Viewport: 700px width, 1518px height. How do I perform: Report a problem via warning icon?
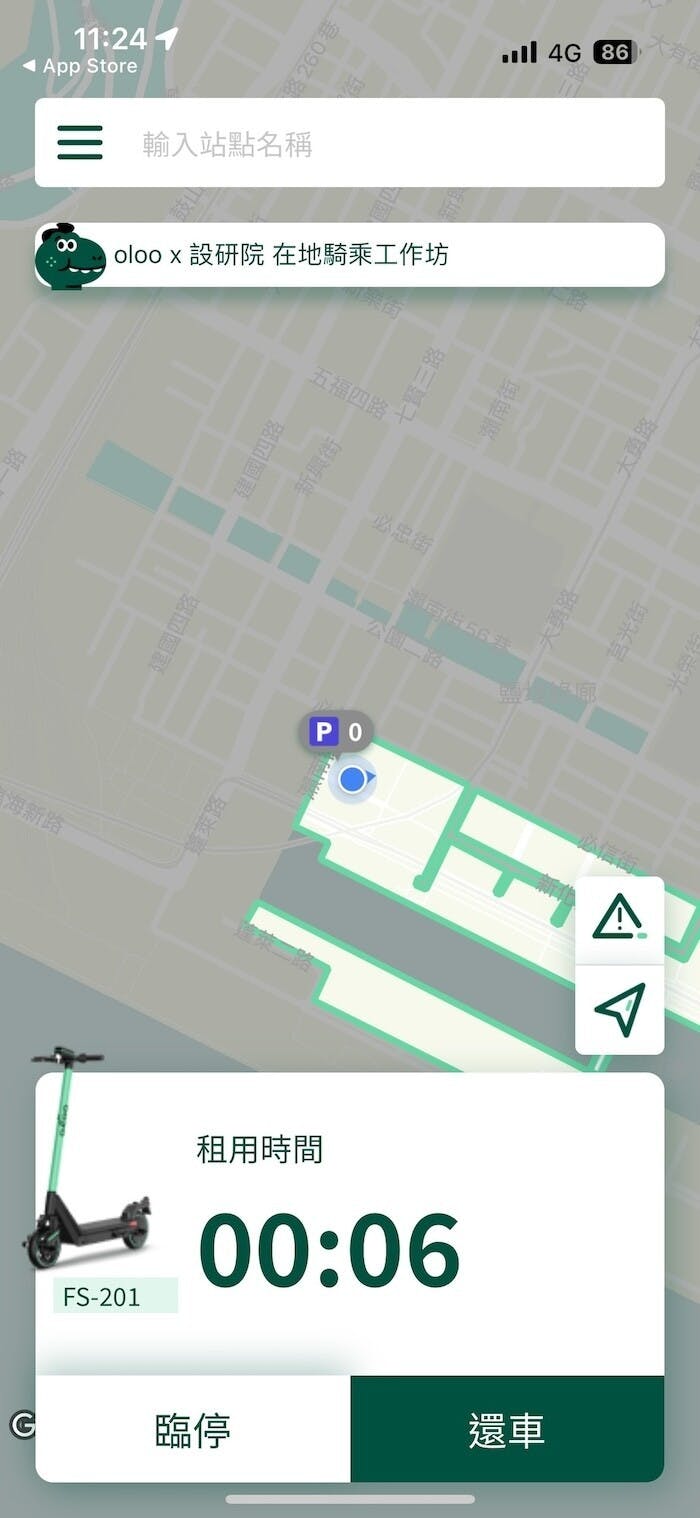point(620,918)
